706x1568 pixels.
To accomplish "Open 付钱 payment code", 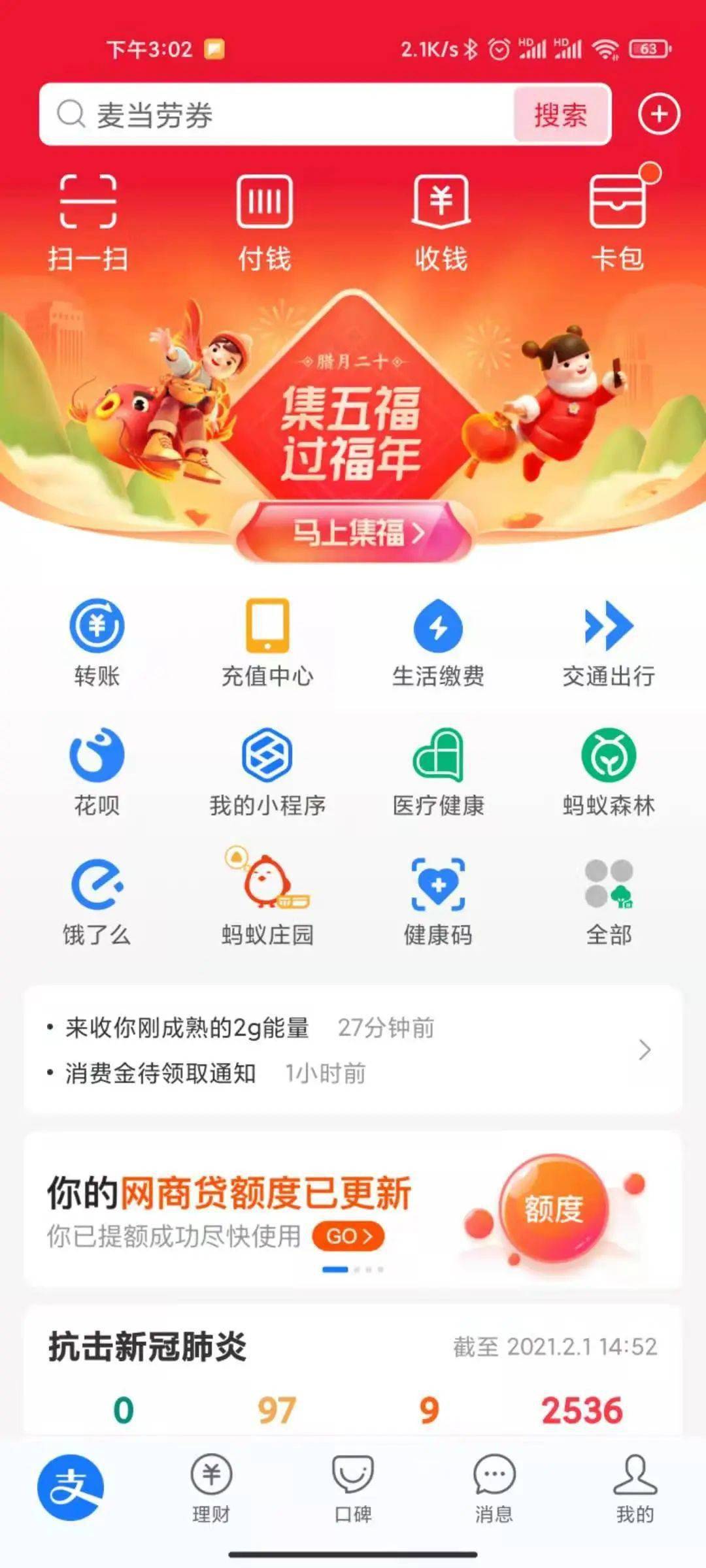I will point(265,222).
